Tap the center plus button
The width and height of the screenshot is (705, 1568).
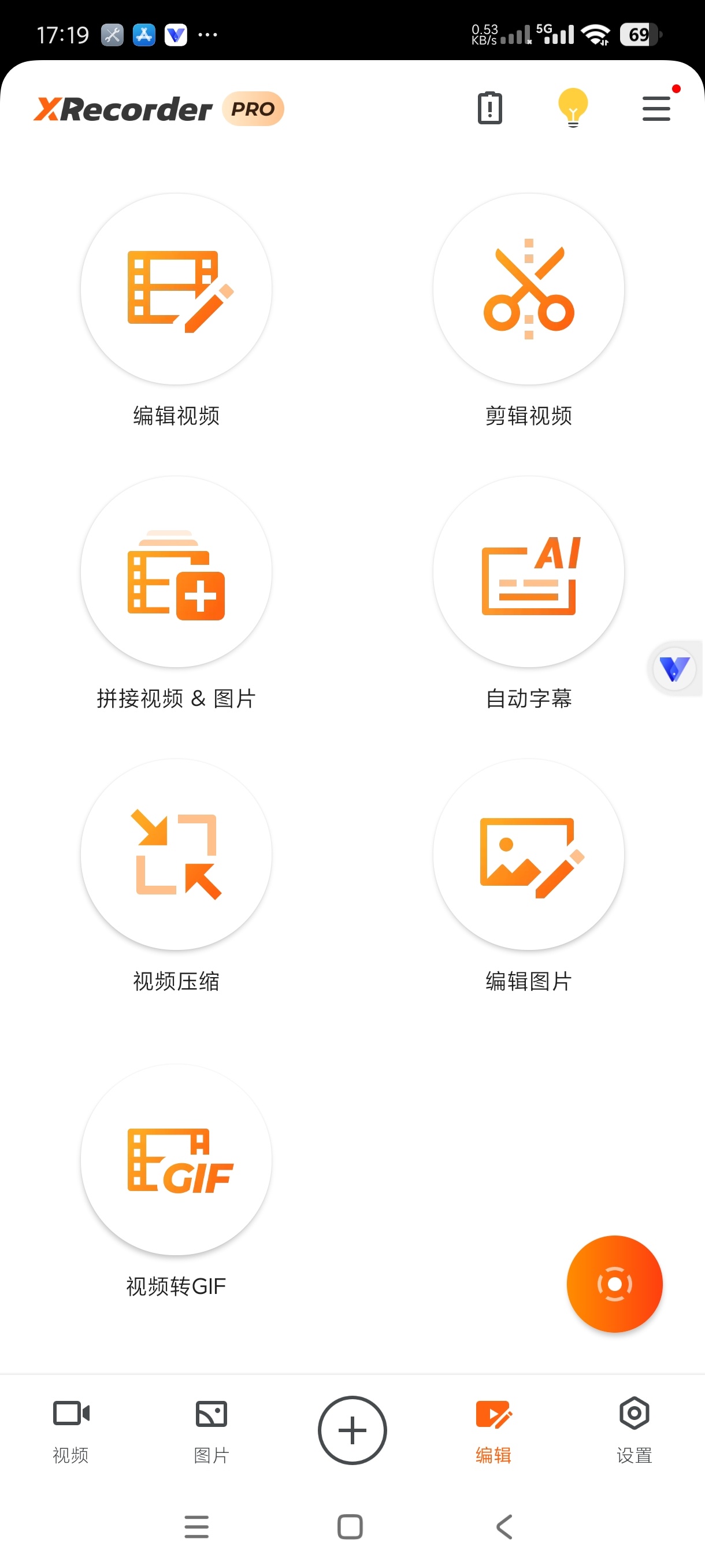(x=352, y=1430)
